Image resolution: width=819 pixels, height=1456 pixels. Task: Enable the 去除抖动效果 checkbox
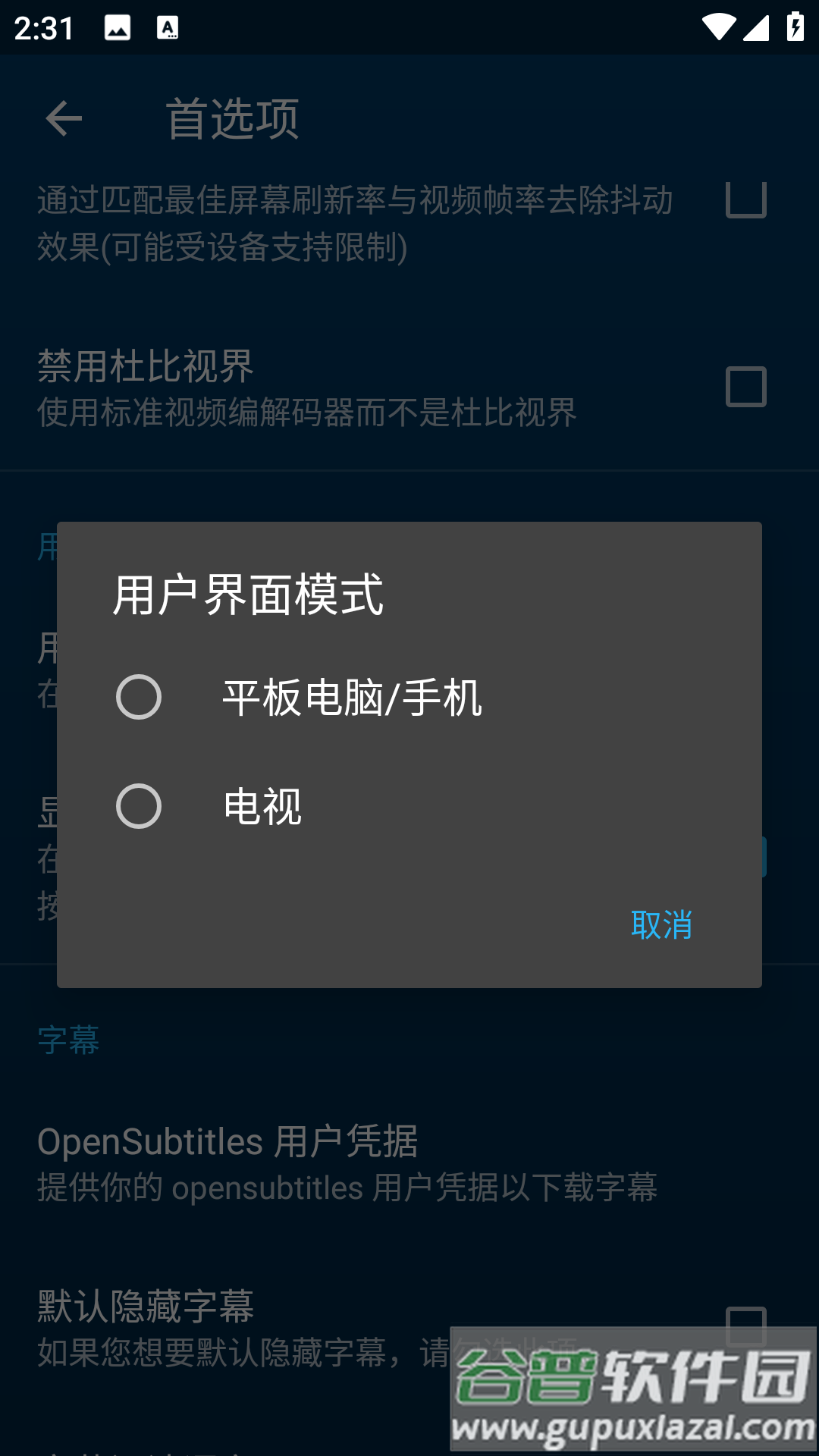tap(748, 199)
